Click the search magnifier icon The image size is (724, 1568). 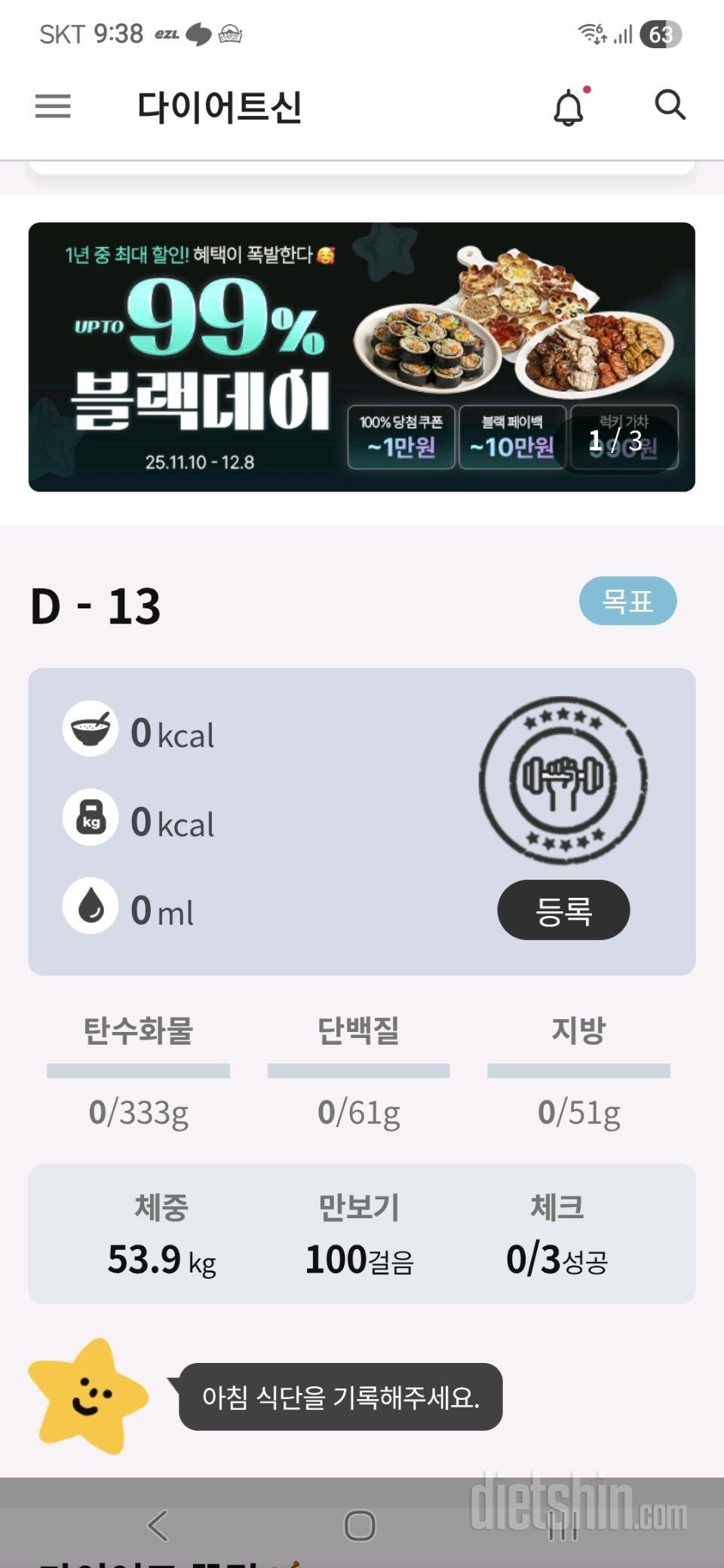[670, 106]
